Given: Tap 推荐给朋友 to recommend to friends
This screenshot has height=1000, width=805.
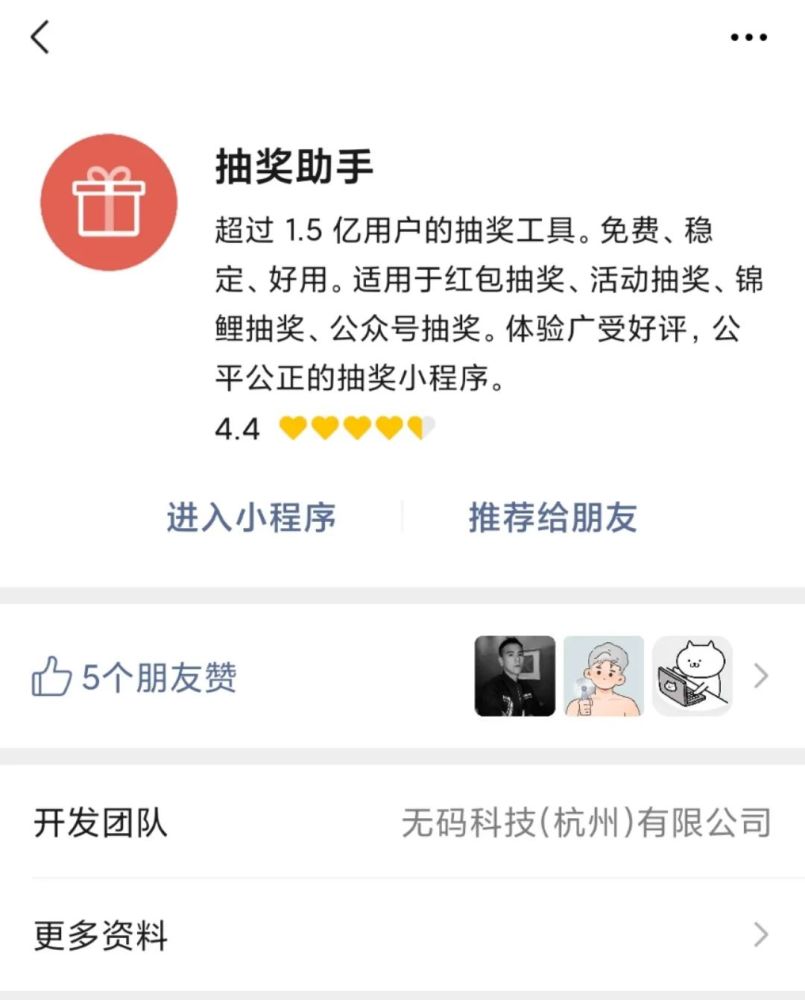Looking at the screenshot, I should 552,517.
